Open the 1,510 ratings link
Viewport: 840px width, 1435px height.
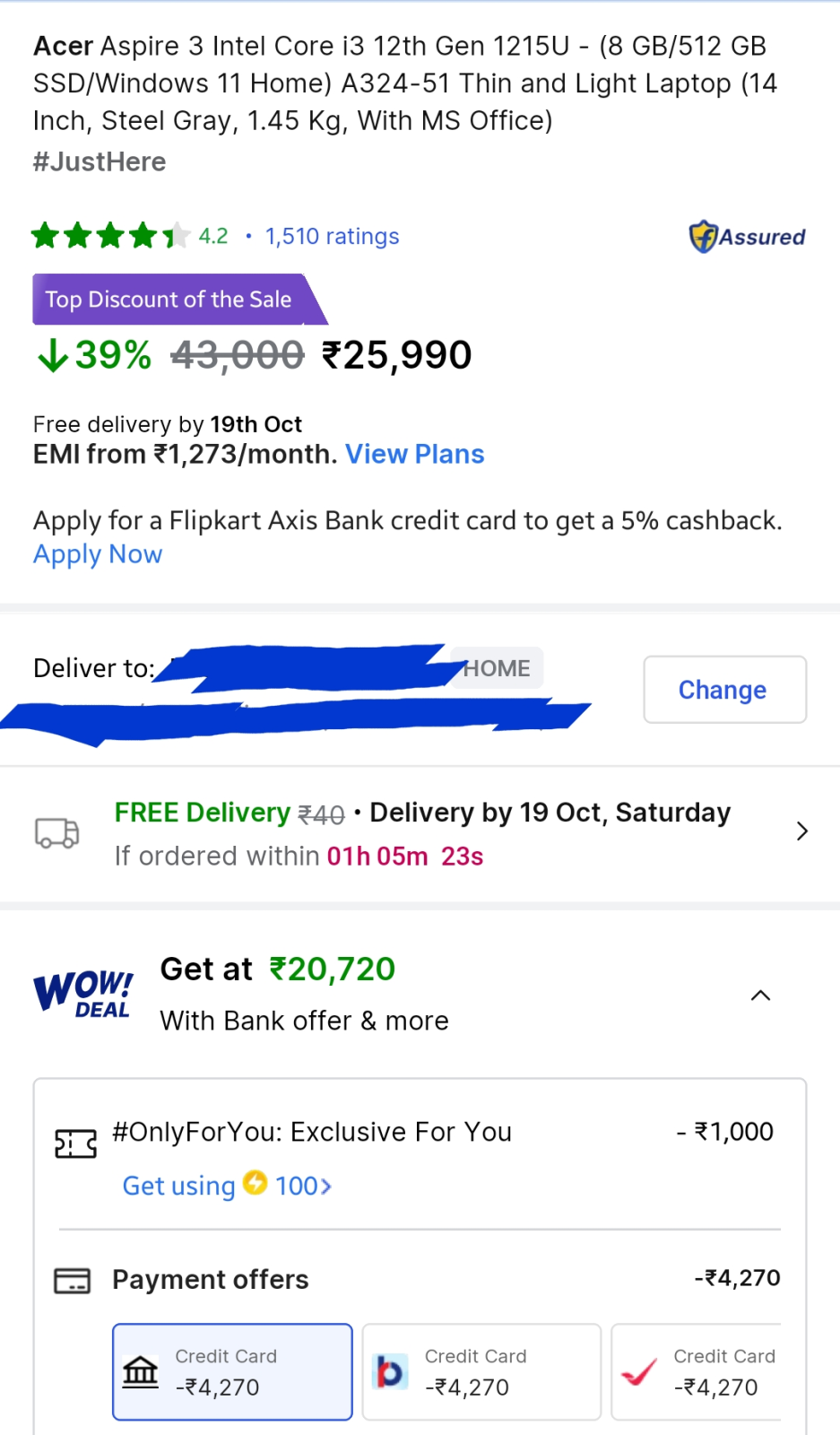[332, 236]
